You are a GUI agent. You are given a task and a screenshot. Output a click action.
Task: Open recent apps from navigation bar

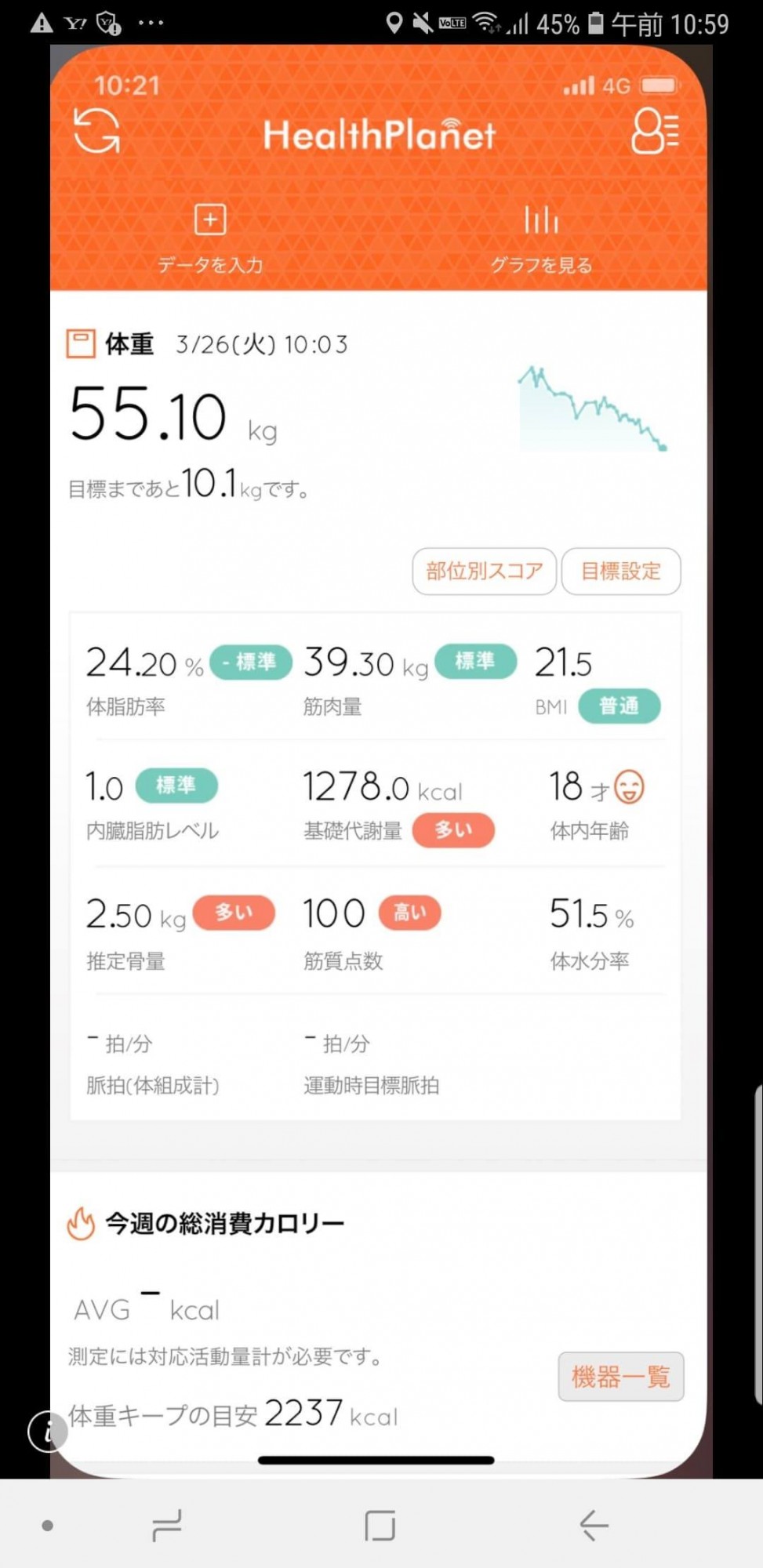[166, 1525]
